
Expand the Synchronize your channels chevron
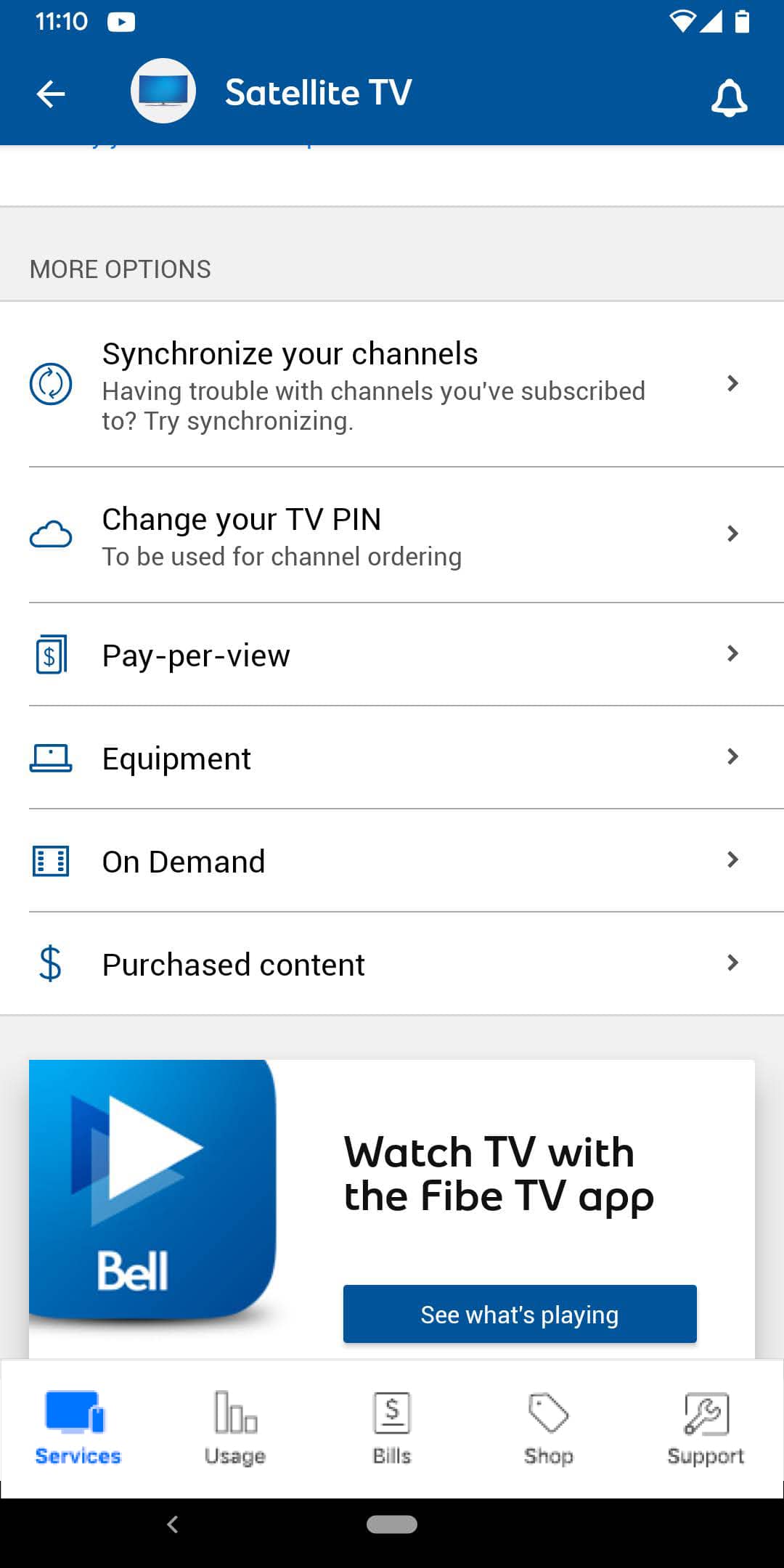733,385
